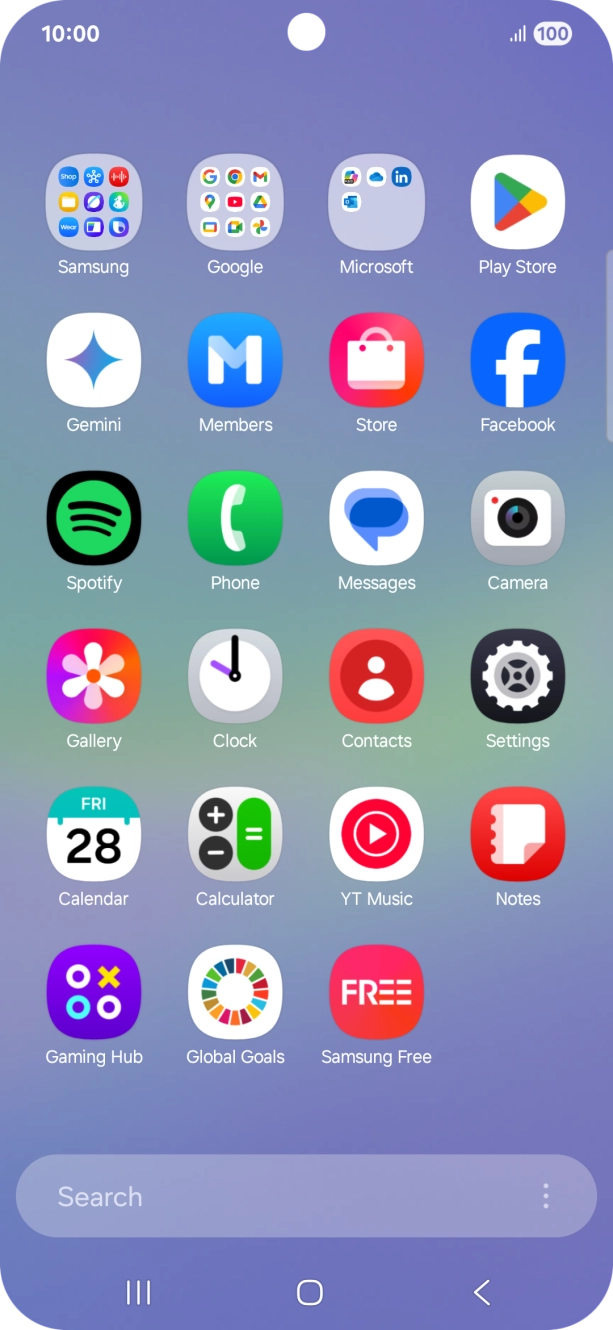
Task: Launch the Play Store app
Action: (x=518, y=203)
